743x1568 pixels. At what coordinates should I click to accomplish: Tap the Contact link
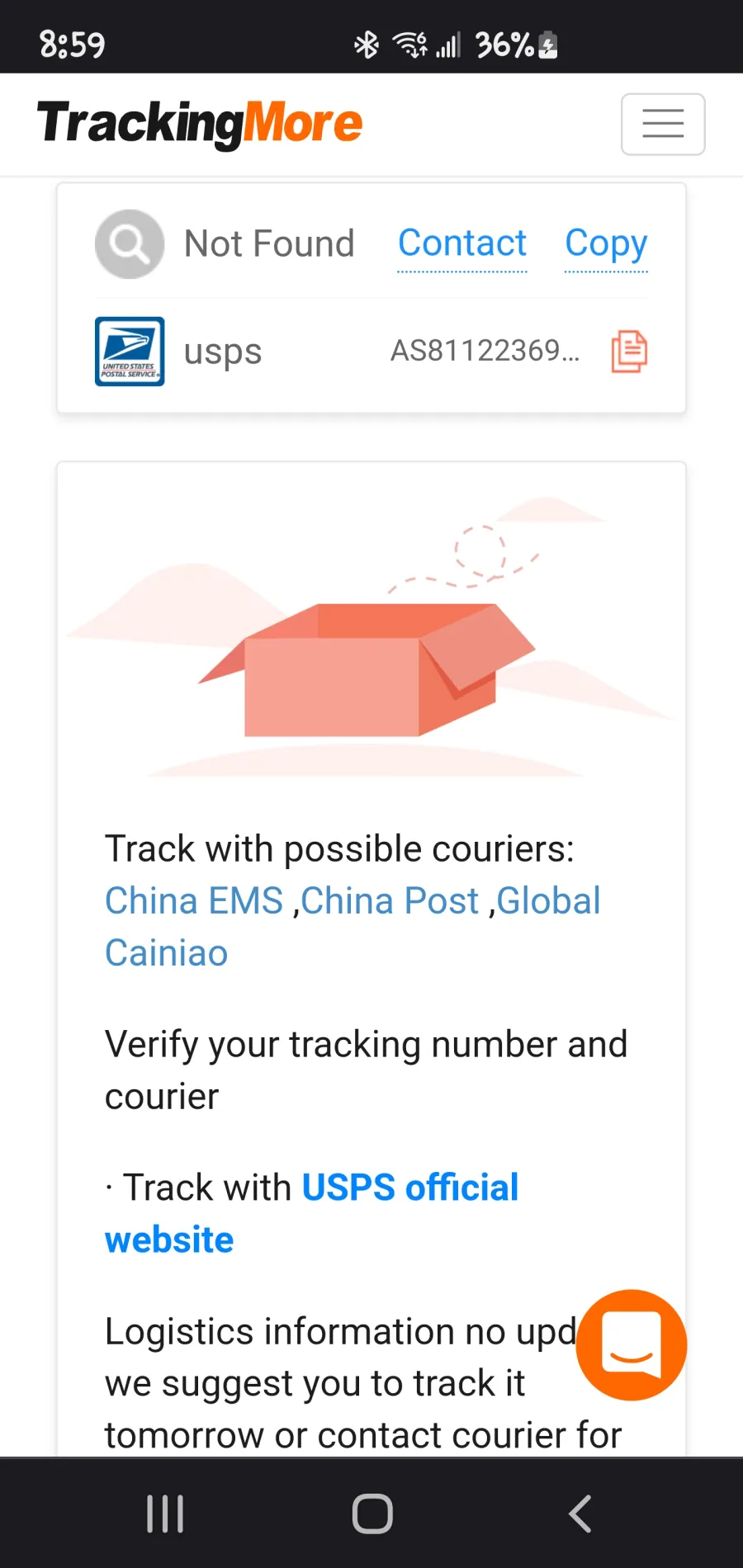point(462,244)
